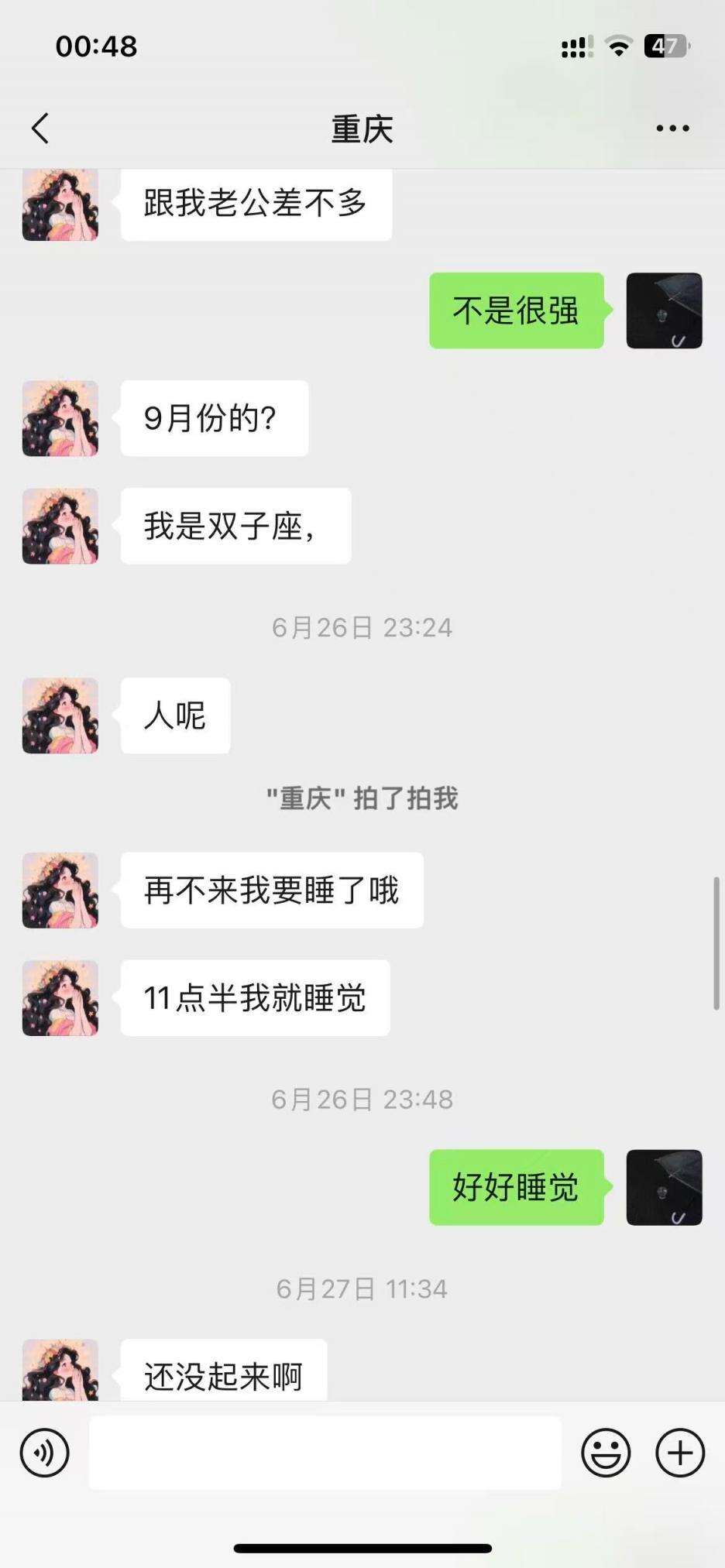The height and width of the screenshot is (1568, 725).
Task: Open contact avatar beside "人呢" message
Action: click(60, 715)
